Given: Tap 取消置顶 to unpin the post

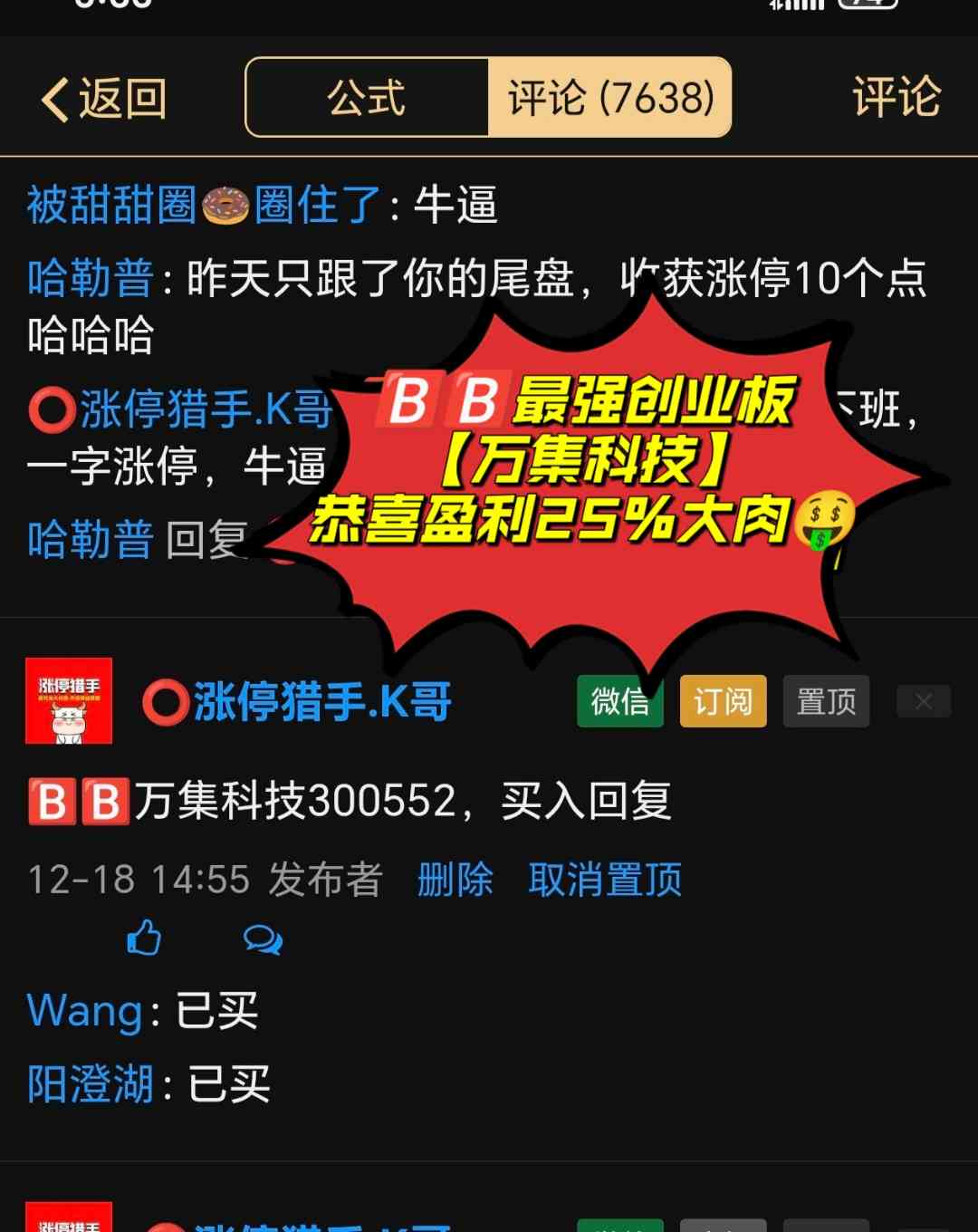Looking at the screenshot, I should (x=605, y=879).
